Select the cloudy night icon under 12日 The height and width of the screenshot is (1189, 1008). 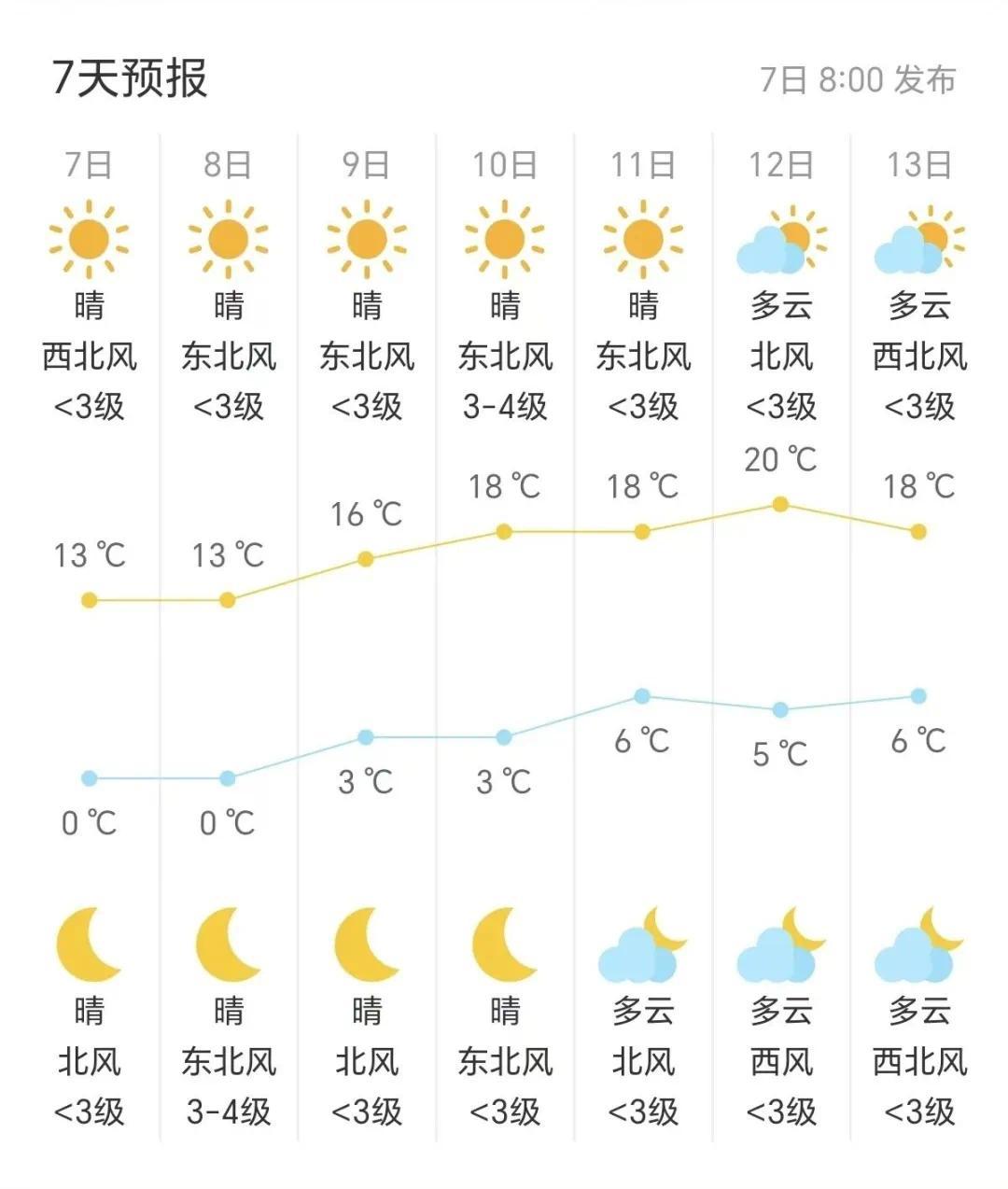tap(780, 944)
